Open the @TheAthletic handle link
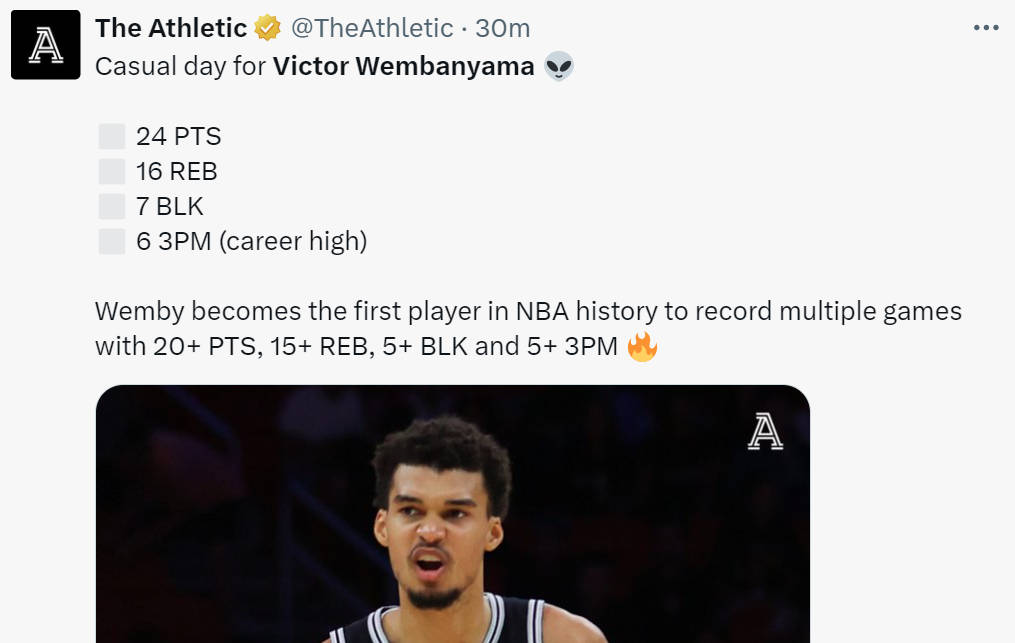Viewport: 1015px width, 643px height. tap(371, 28)
